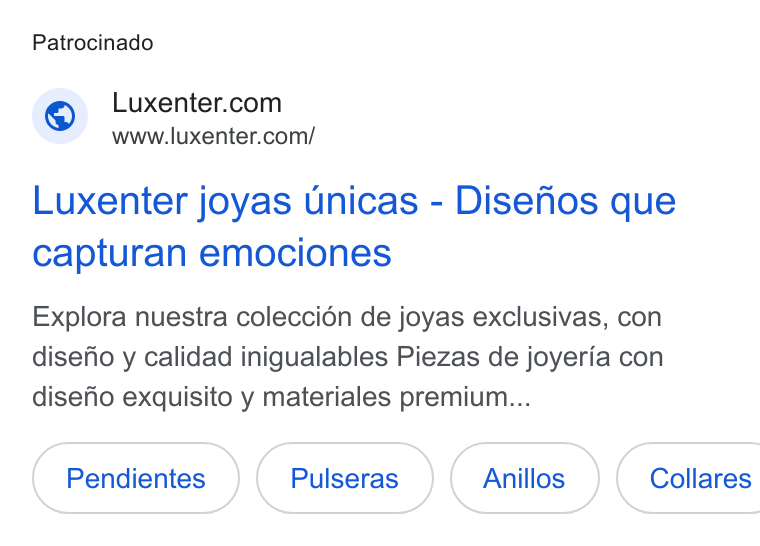Go to the Collares chip
This screenshot has width=760, height=546.
coord(689,478)
